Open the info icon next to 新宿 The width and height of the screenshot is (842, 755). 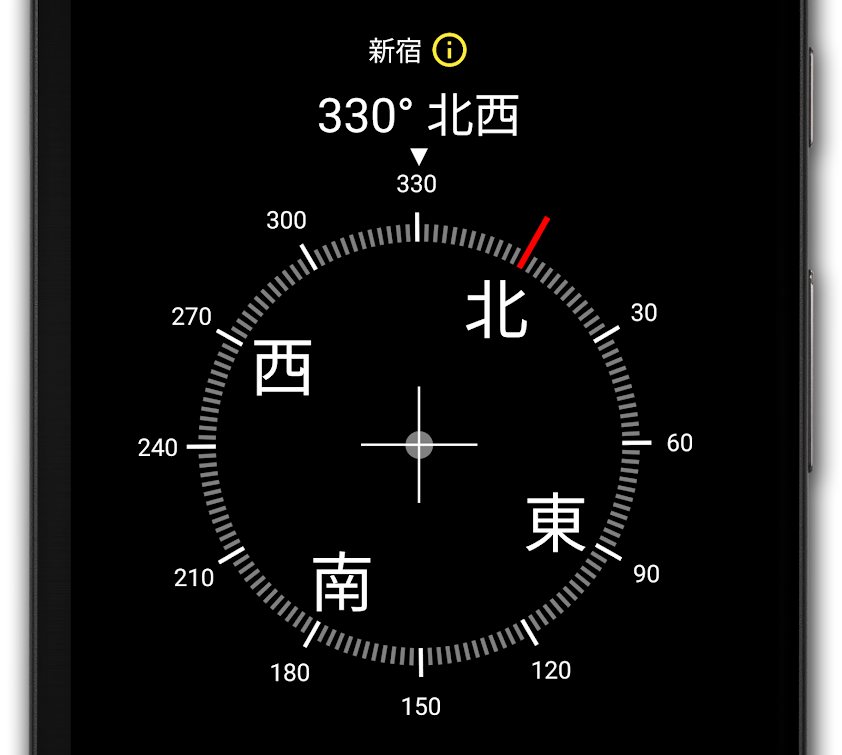450,50
